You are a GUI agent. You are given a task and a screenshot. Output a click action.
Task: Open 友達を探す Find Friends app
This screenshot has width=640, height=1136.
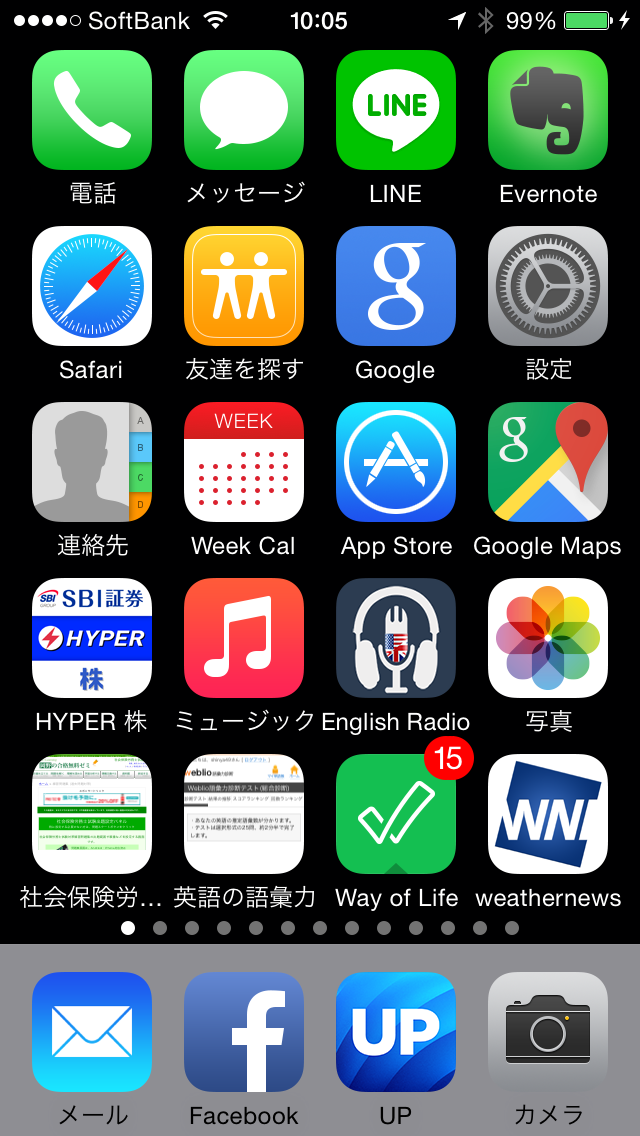[x=244, y=286]
